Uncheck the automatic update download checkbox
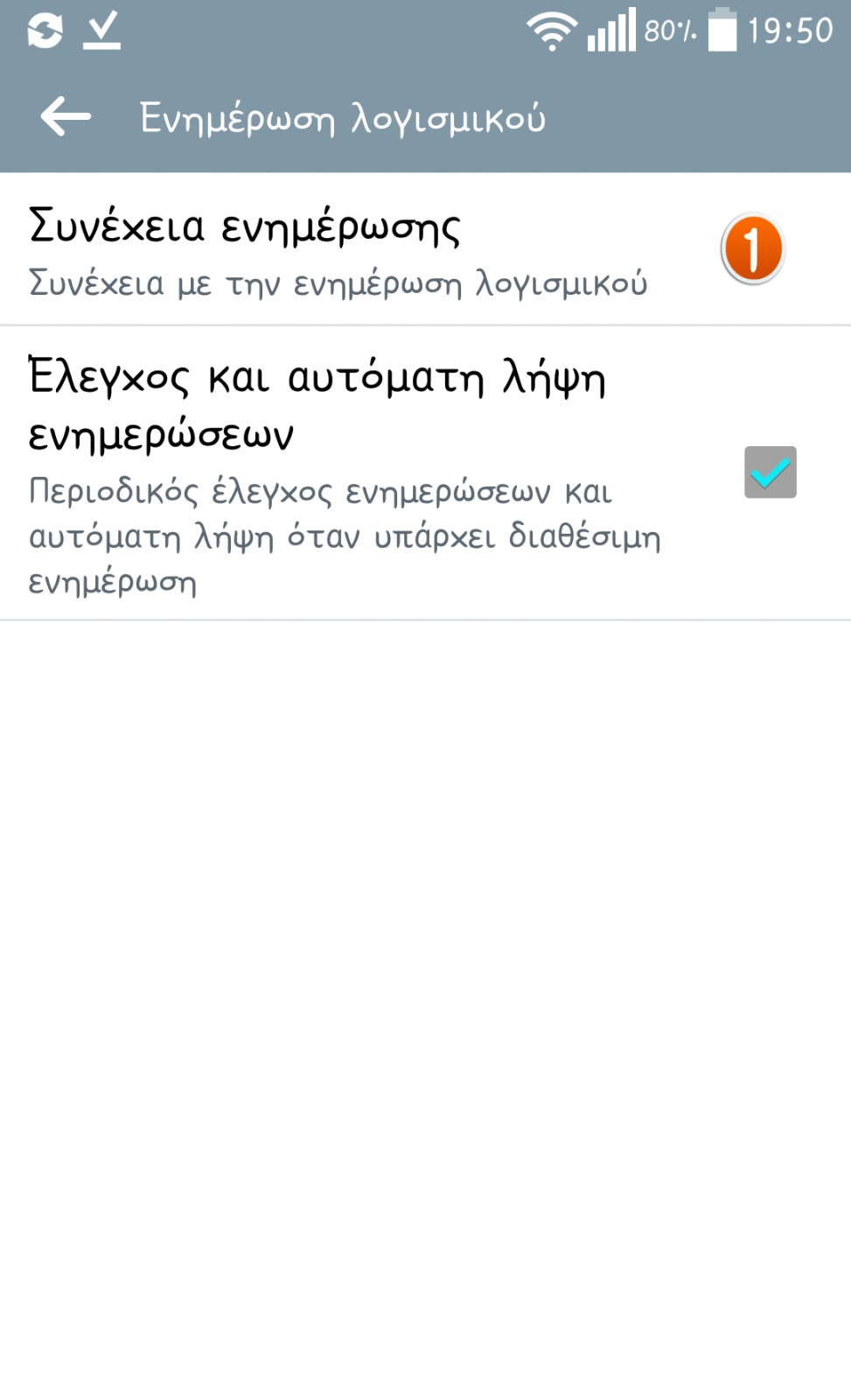 [770, 472]
